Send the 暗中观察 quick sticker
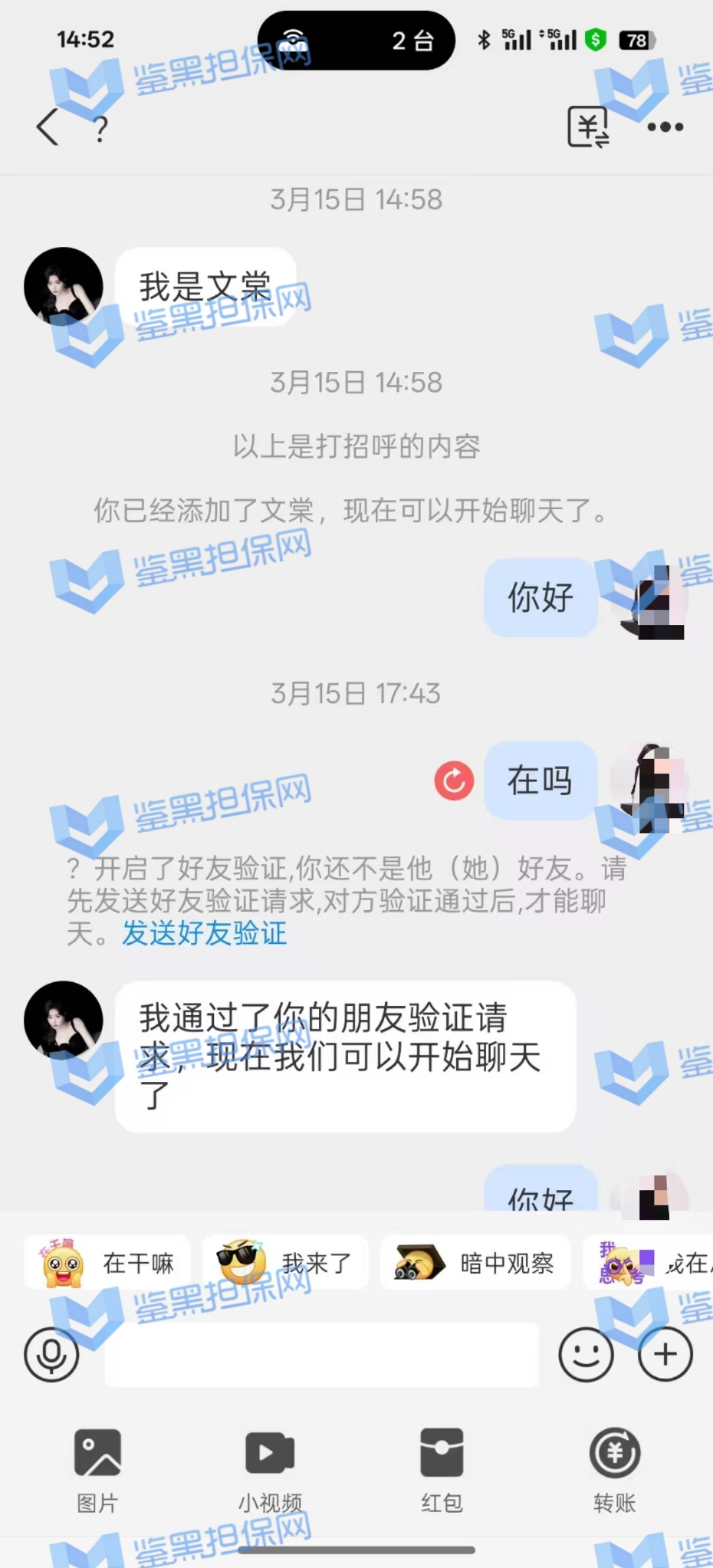The width and height of the screenshot is (713, 1568). [475, 1263]
